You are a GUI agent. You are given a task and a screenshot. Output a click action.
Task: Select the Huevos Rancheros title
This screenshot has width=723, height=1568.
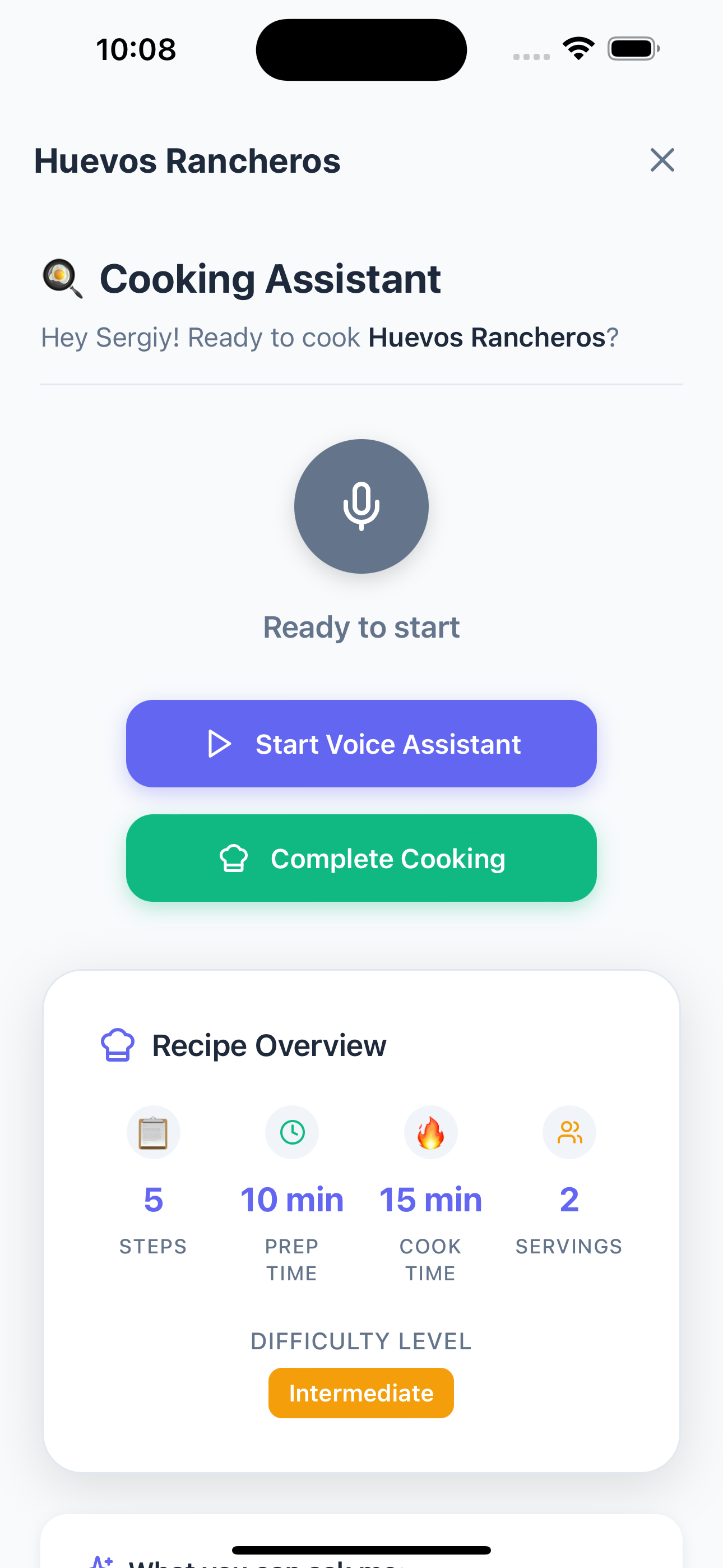[187, 160]
